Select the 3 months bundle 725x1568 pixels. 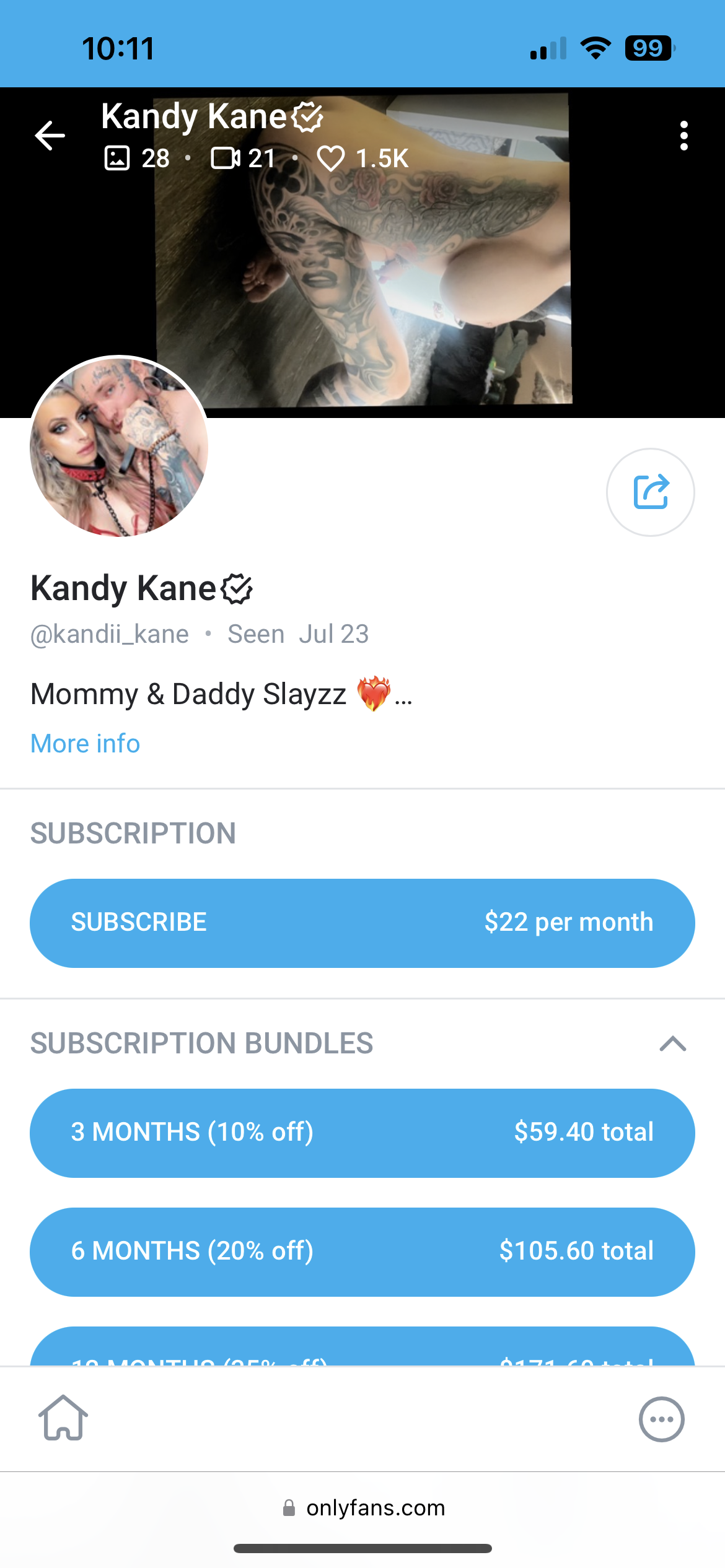point(362,1133)
